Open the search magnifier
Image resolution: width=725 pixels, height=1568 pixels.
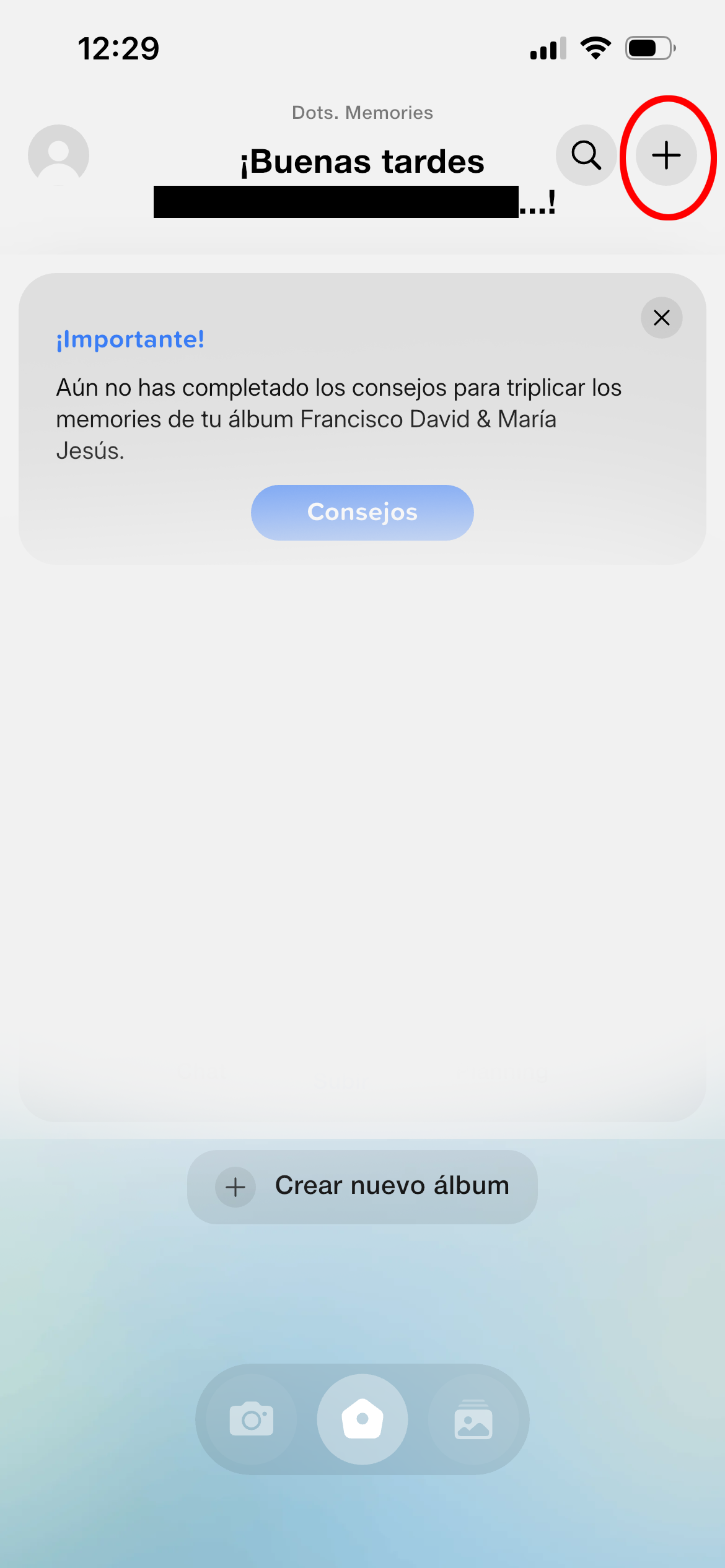coord(586,155)
